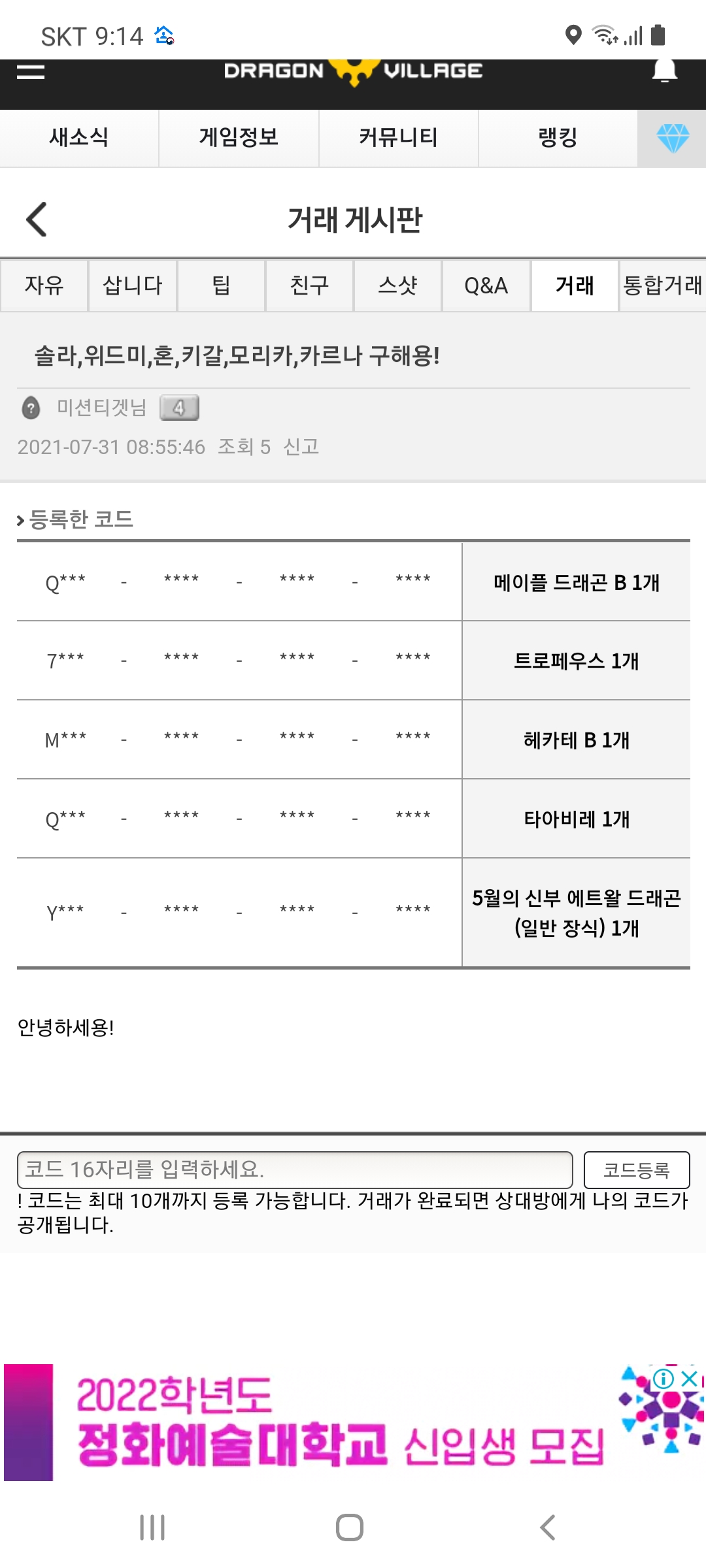
Task: Switch to the Q&A tab
Action: pyautogui.click(x=486, y=286)
